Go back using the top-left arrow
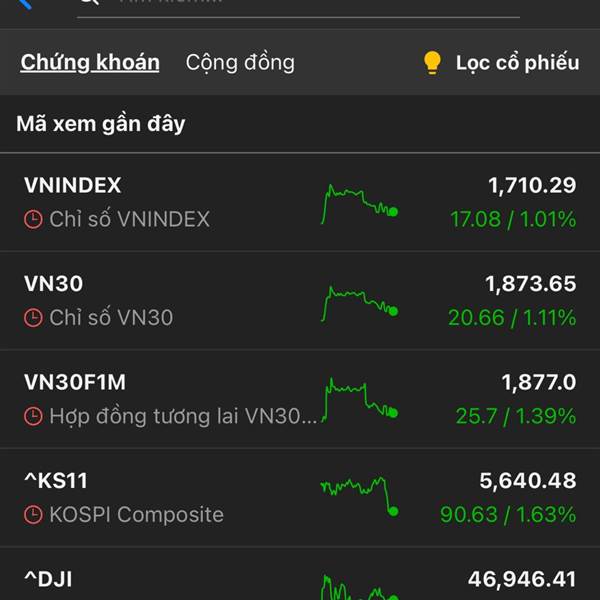 click(22, 3)
